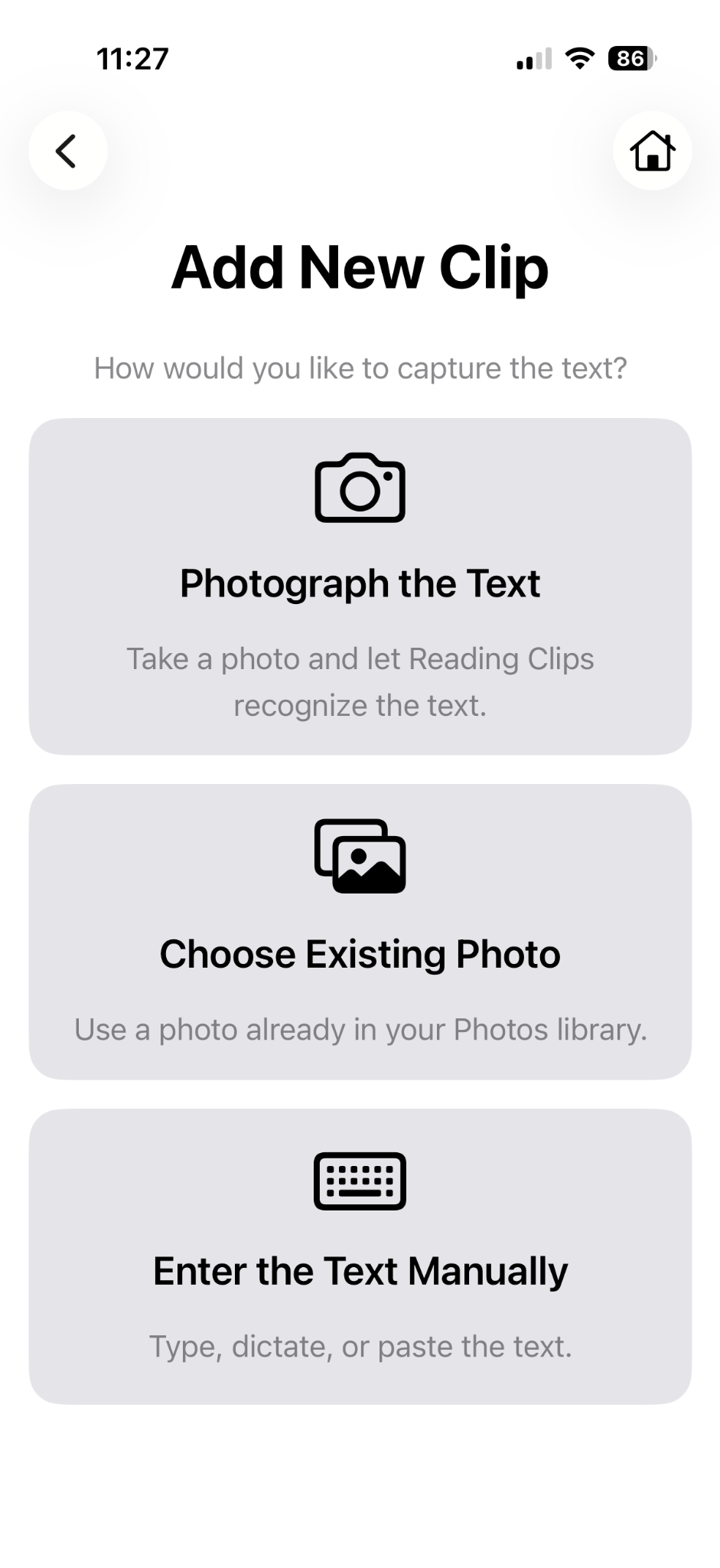Open the home screen via house icon
The width and height of the screenshot is (720, 1568).
[652, 151]
